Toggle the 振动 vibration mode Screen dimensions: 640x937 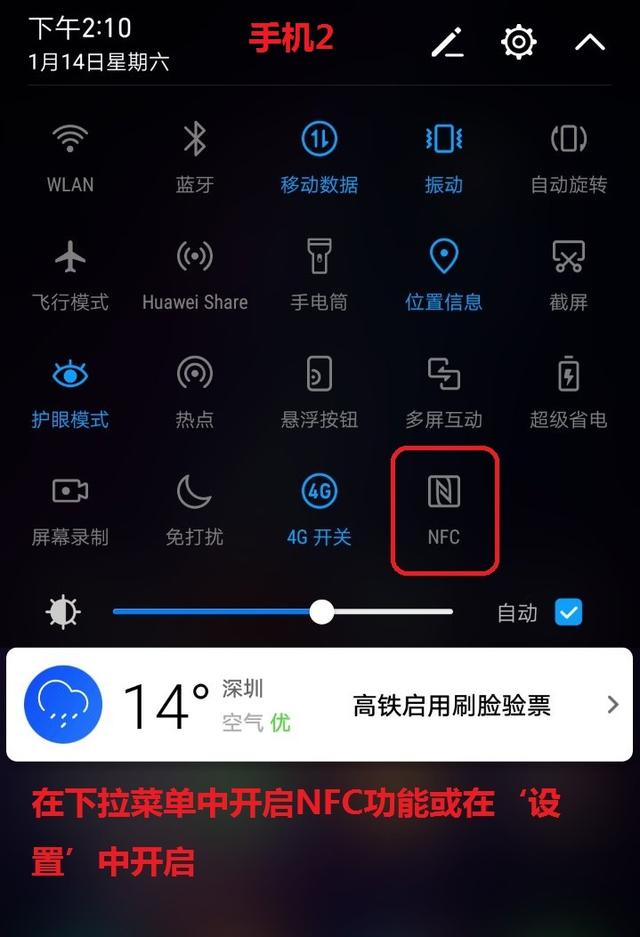[443, 141]
